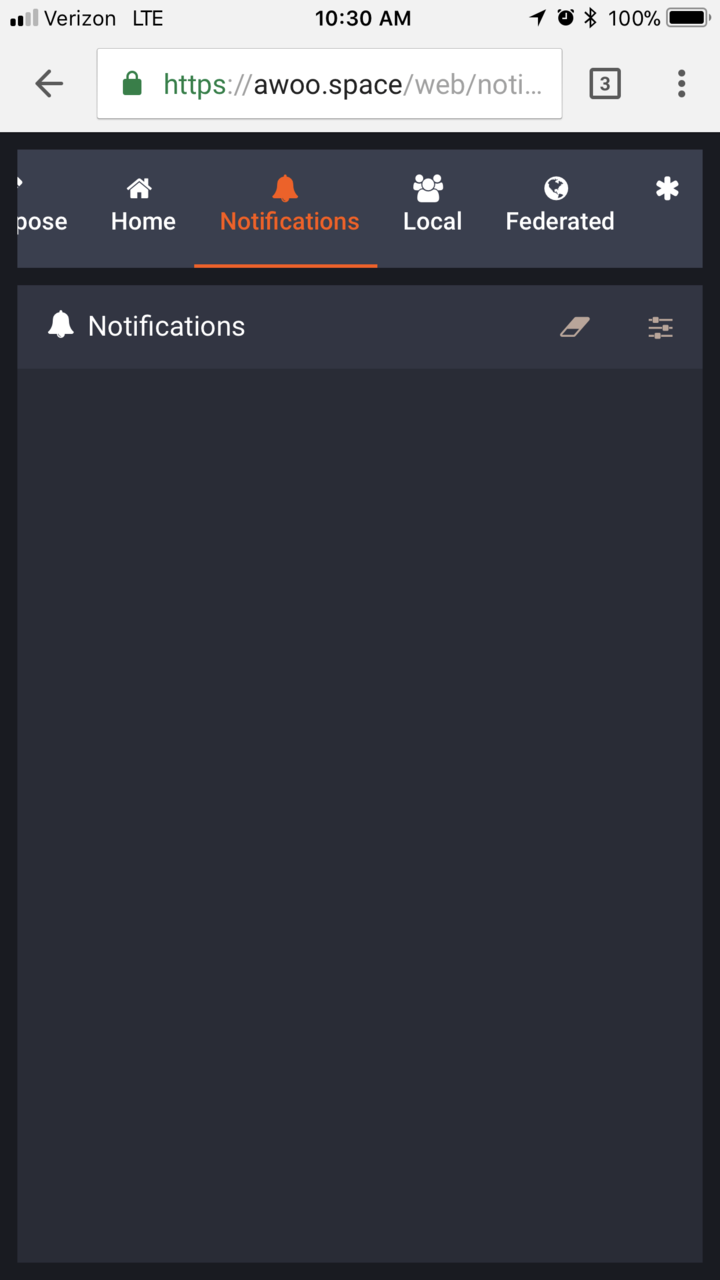Image resolution: width=720 pixels, height=1280 pixels.
Task: Open the browser tab switcher
Action: (x=604, y=84)
